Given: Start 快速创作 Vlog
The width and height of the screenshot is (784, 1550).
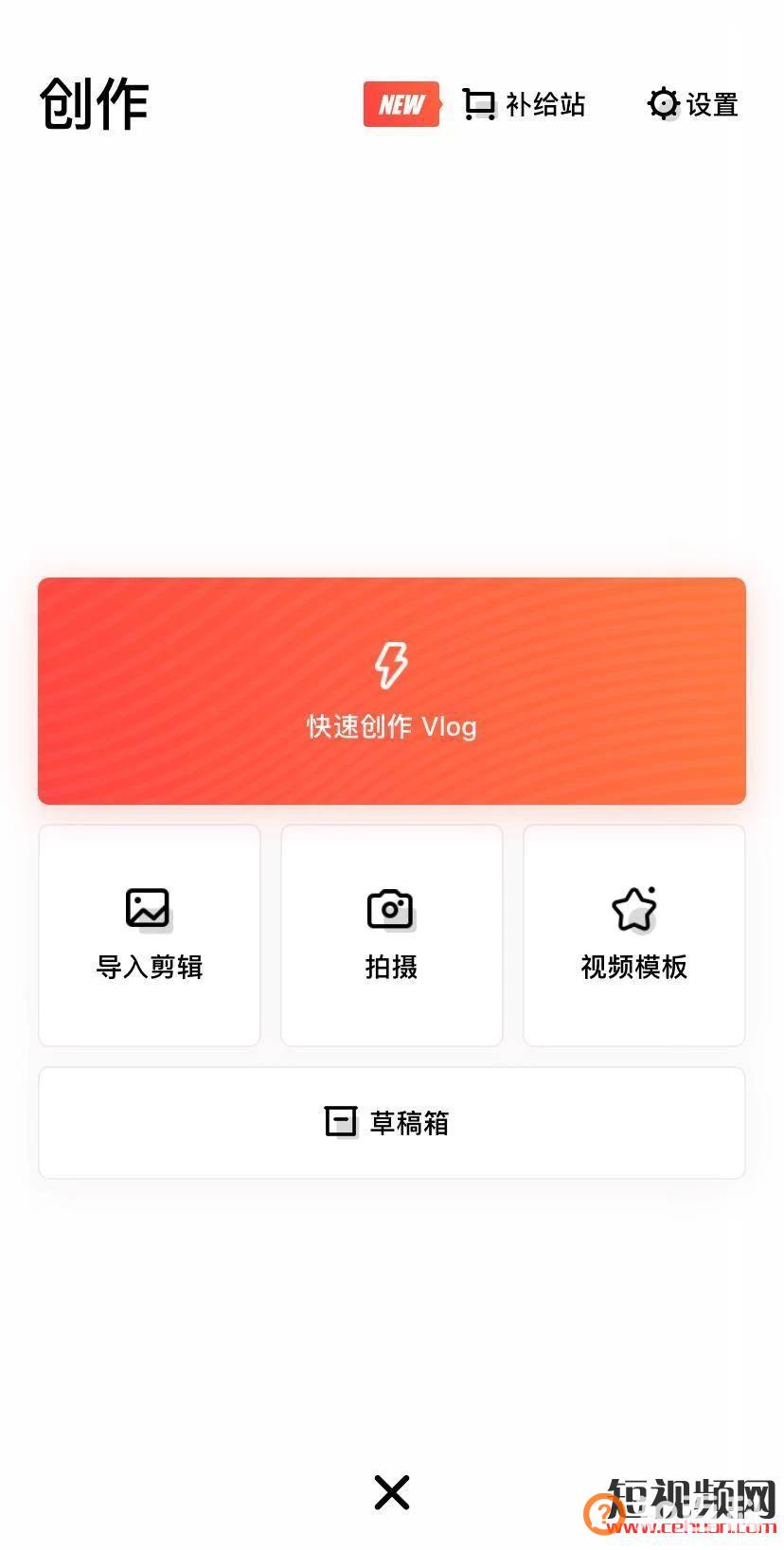Looking at the screenshot, I should 392,691.
